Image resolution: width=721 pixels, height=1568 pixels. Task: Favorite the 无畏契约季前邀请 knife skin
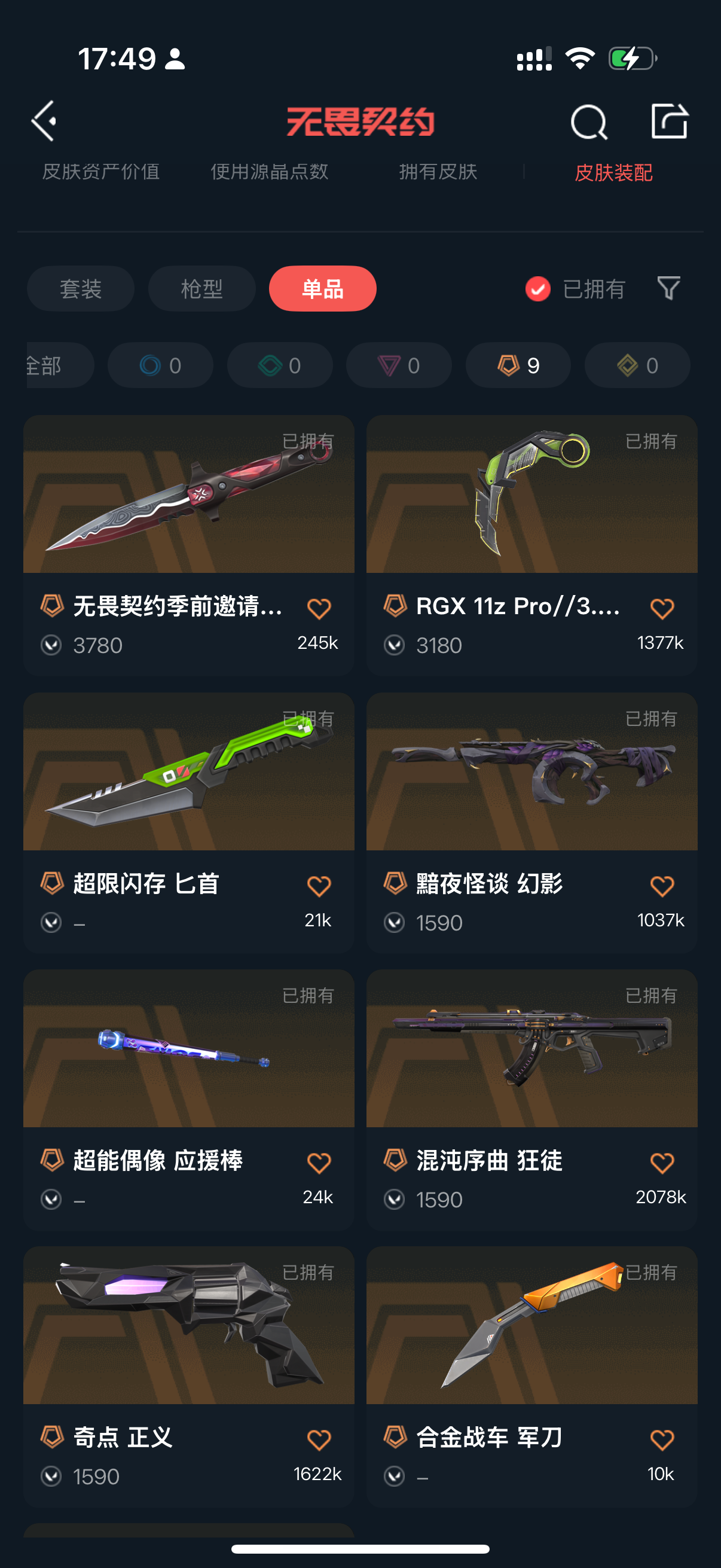[319, 608]
